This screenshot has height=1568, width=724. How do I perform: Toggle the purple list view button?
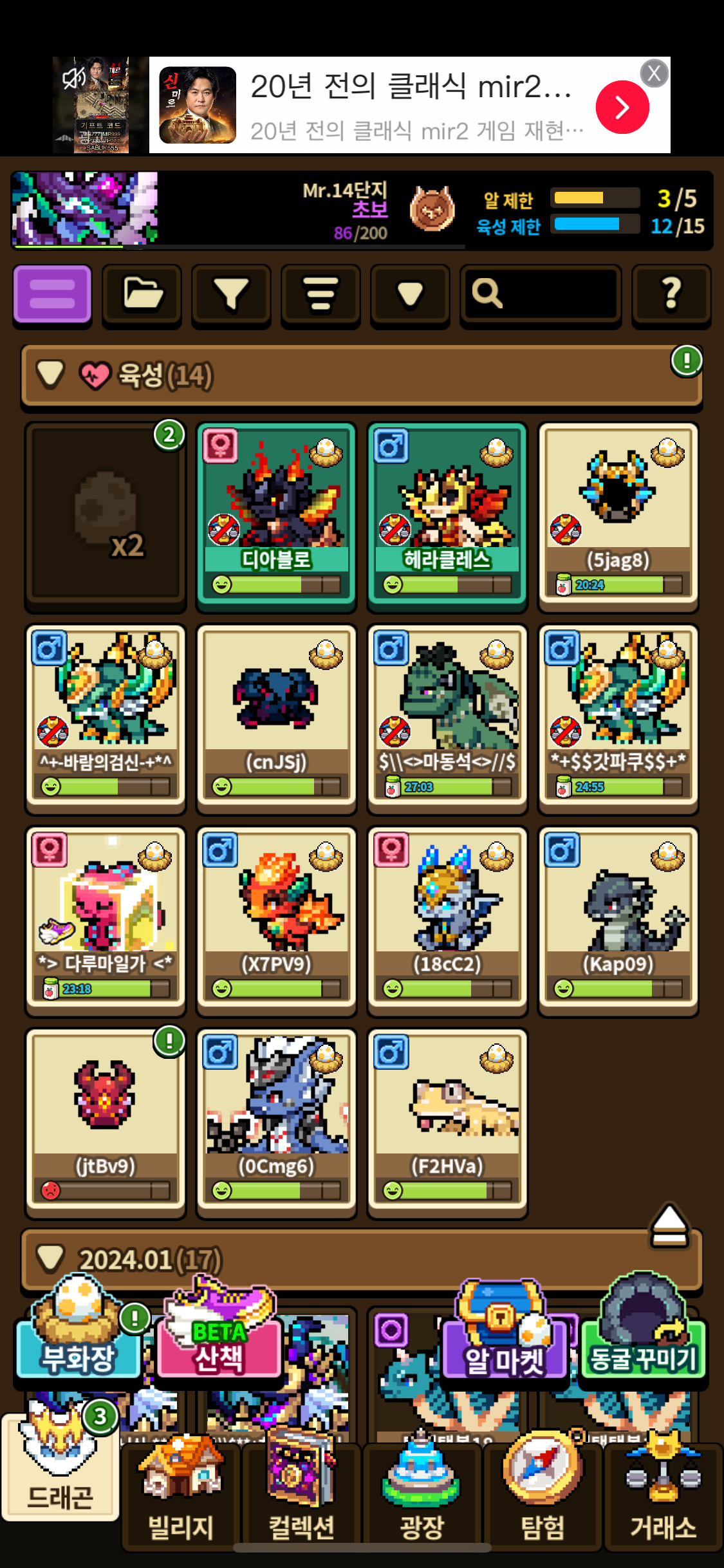[52, 294]
